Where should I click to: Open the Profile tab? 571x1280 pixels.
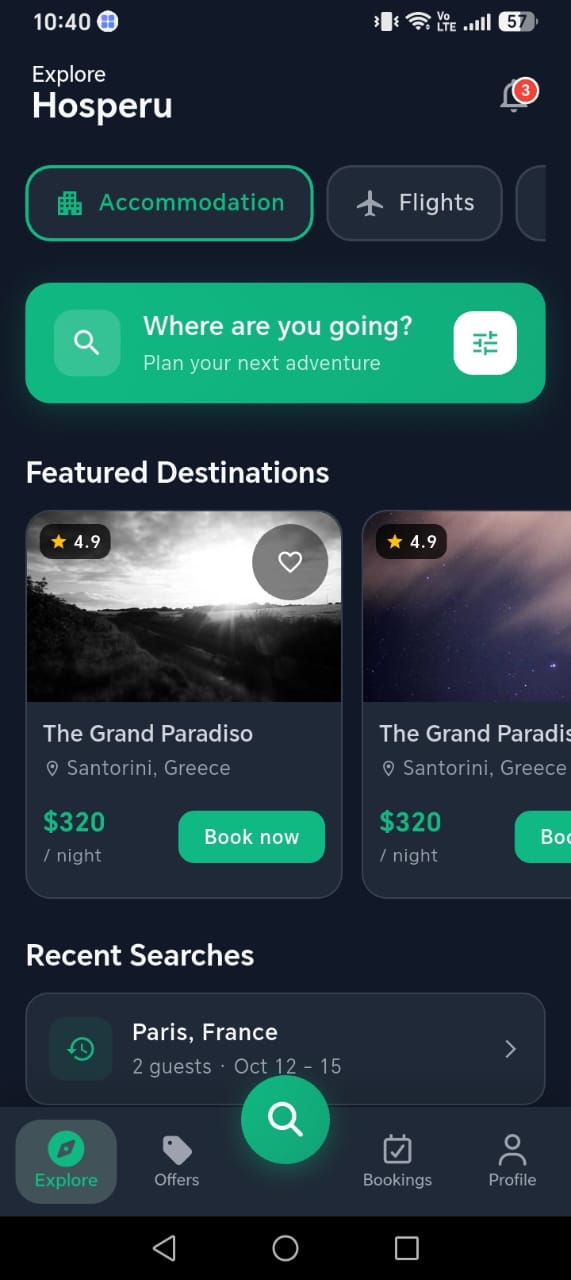coord(512,1162)
